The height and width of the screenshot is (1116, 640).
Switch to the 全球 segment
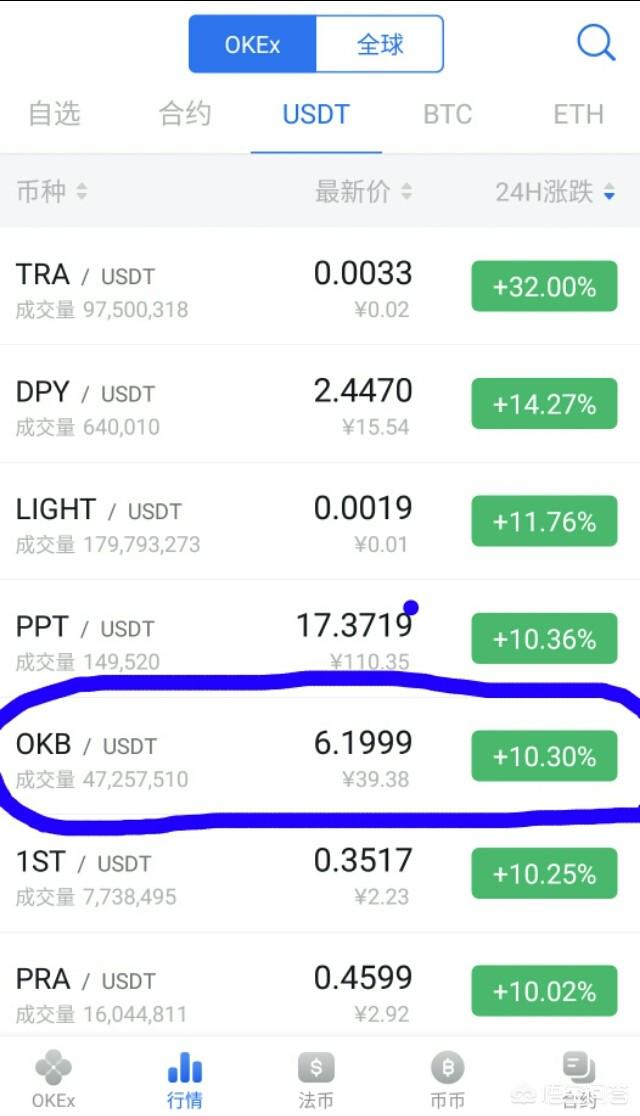tap(380, 44)
